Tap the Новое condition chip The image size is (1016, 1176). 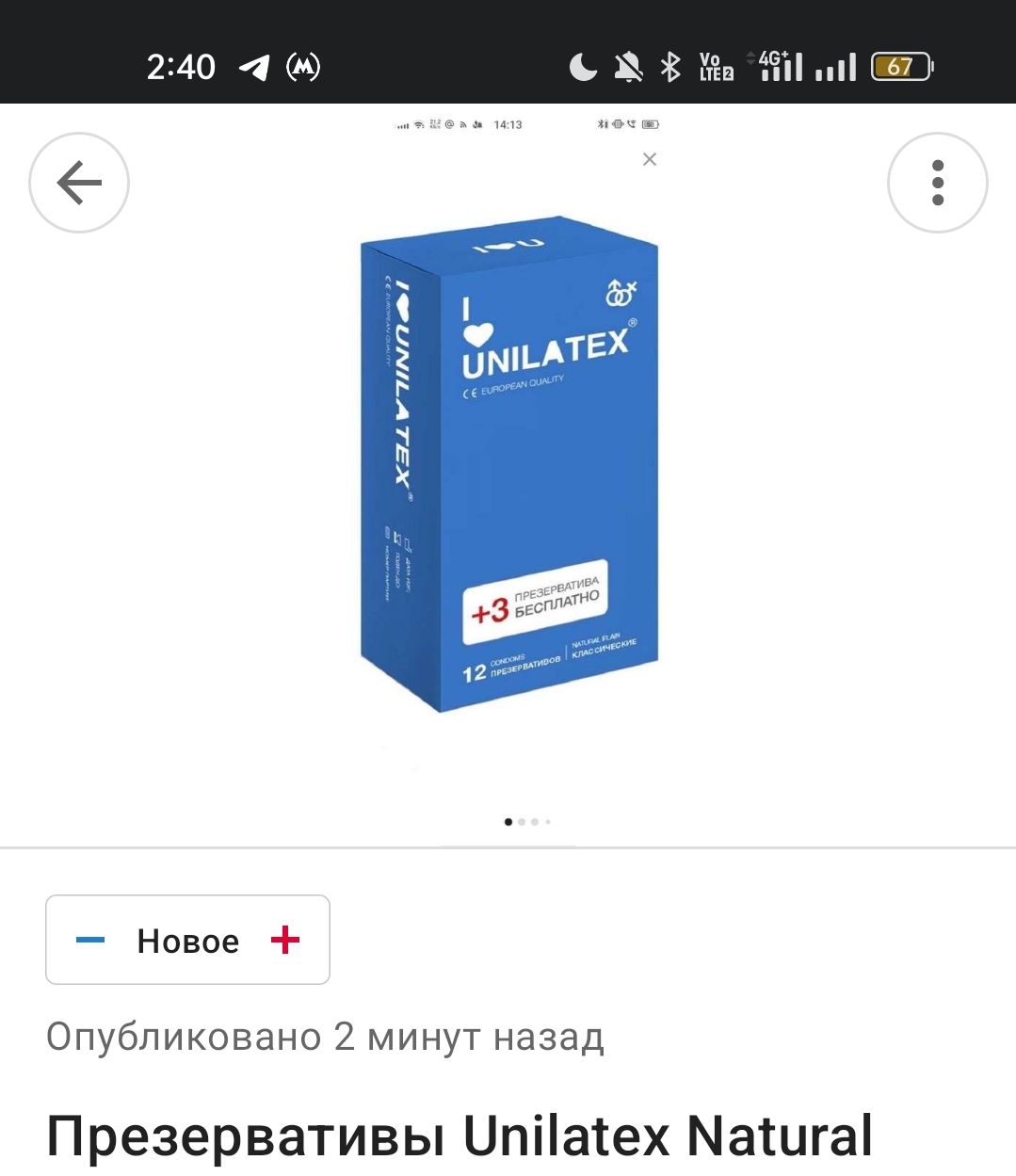(187, 940)
